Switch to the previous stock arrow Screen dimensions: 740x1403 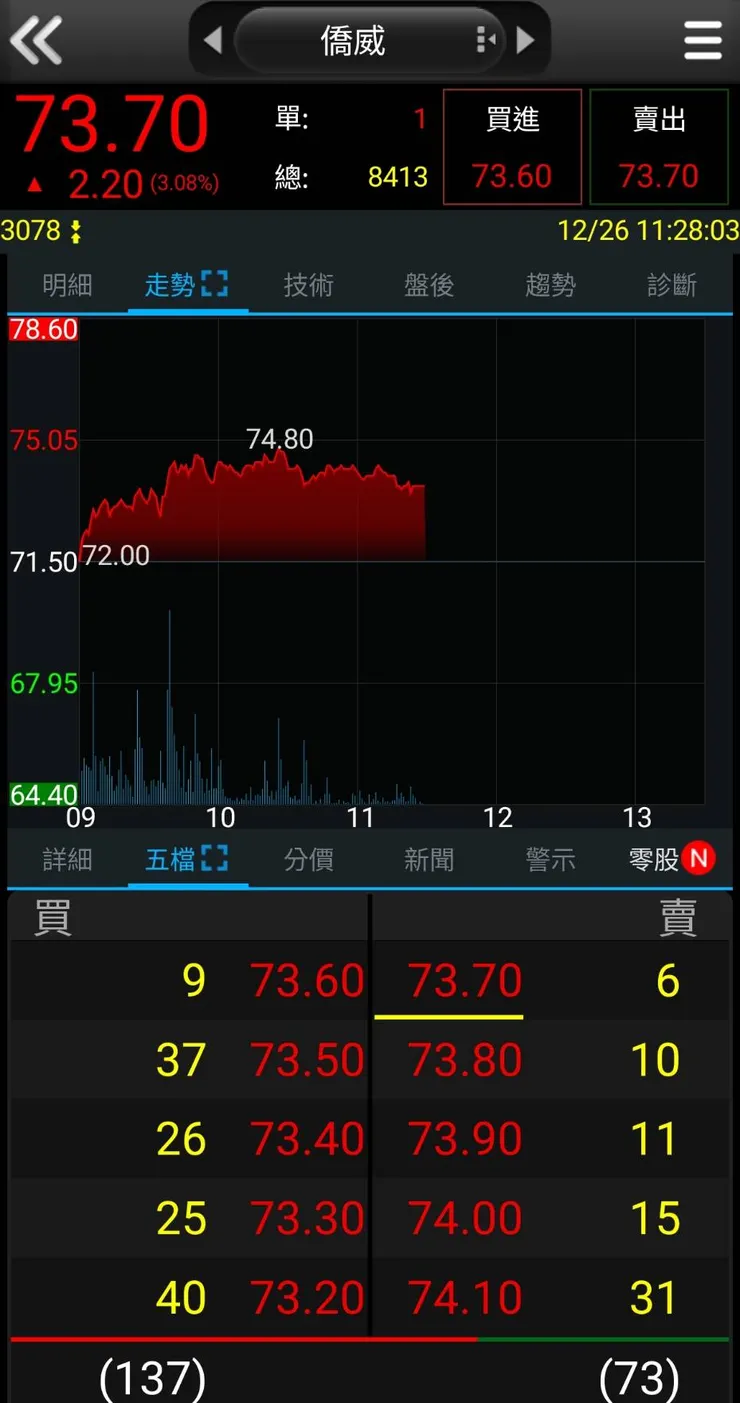[x=212, y=41]
